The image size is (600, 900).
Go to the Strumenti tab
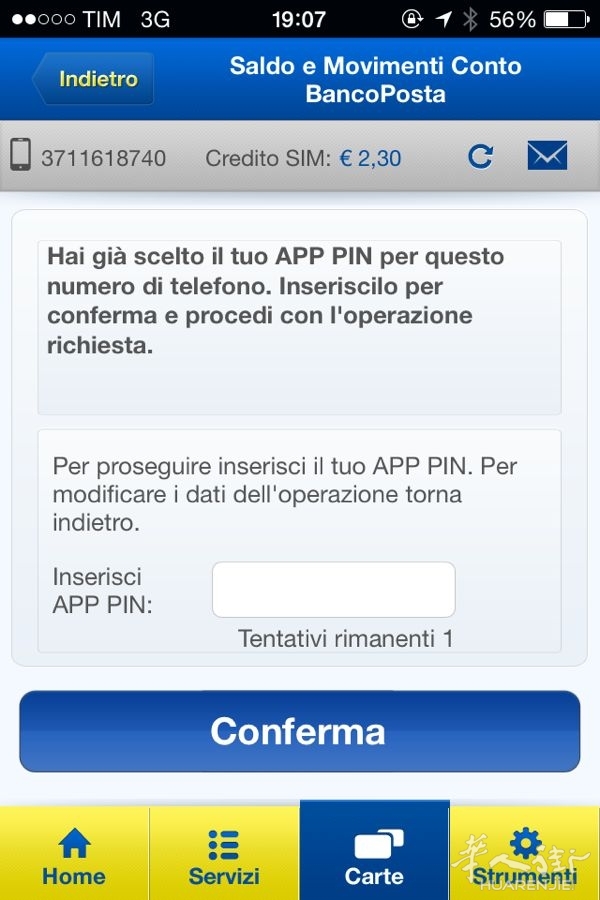tap(525, 857)
